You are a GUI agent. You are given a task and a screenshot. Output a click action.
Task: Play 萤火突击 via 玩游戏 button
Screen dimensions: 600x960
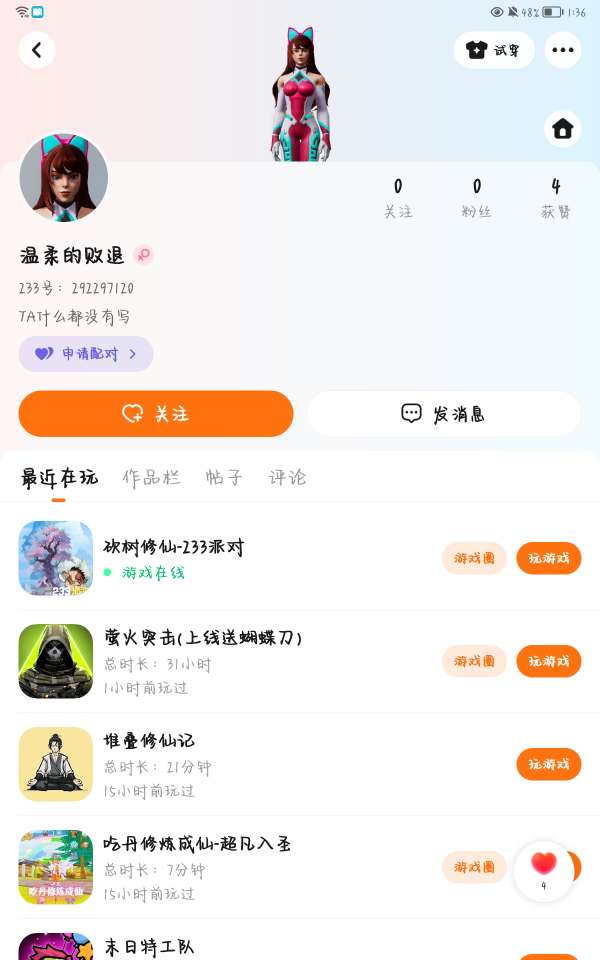point(548,661)
